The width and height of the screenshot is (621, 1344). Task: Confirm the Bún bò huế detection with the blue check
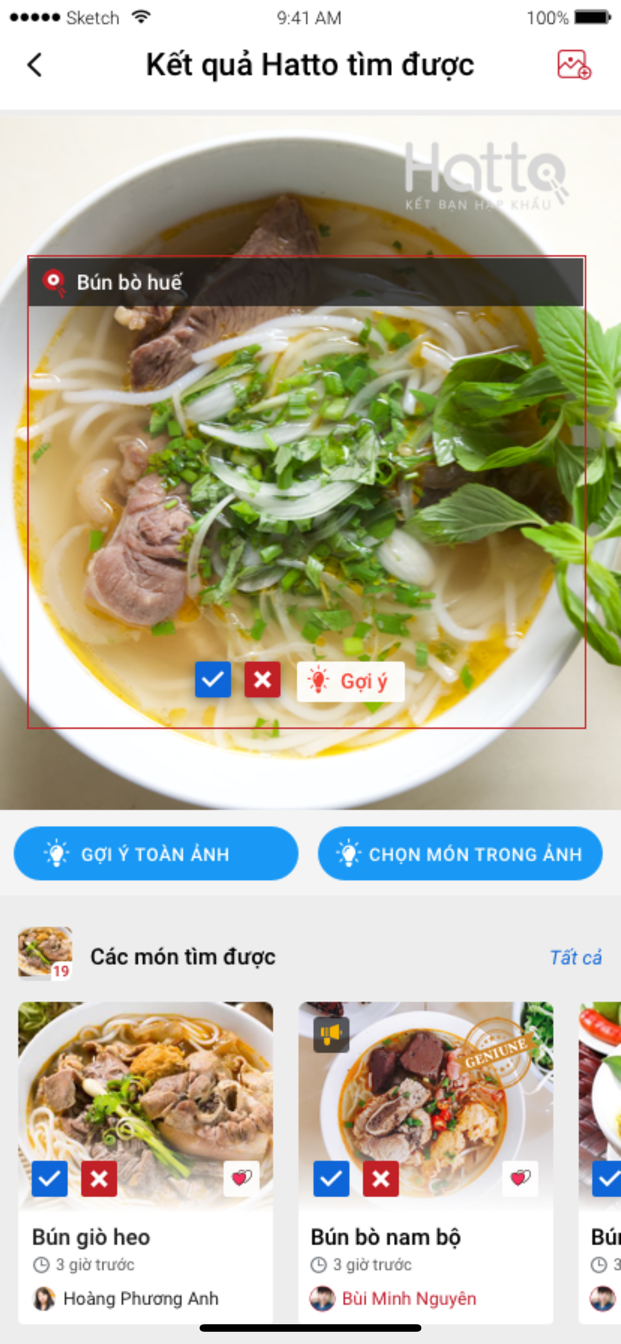213,680
